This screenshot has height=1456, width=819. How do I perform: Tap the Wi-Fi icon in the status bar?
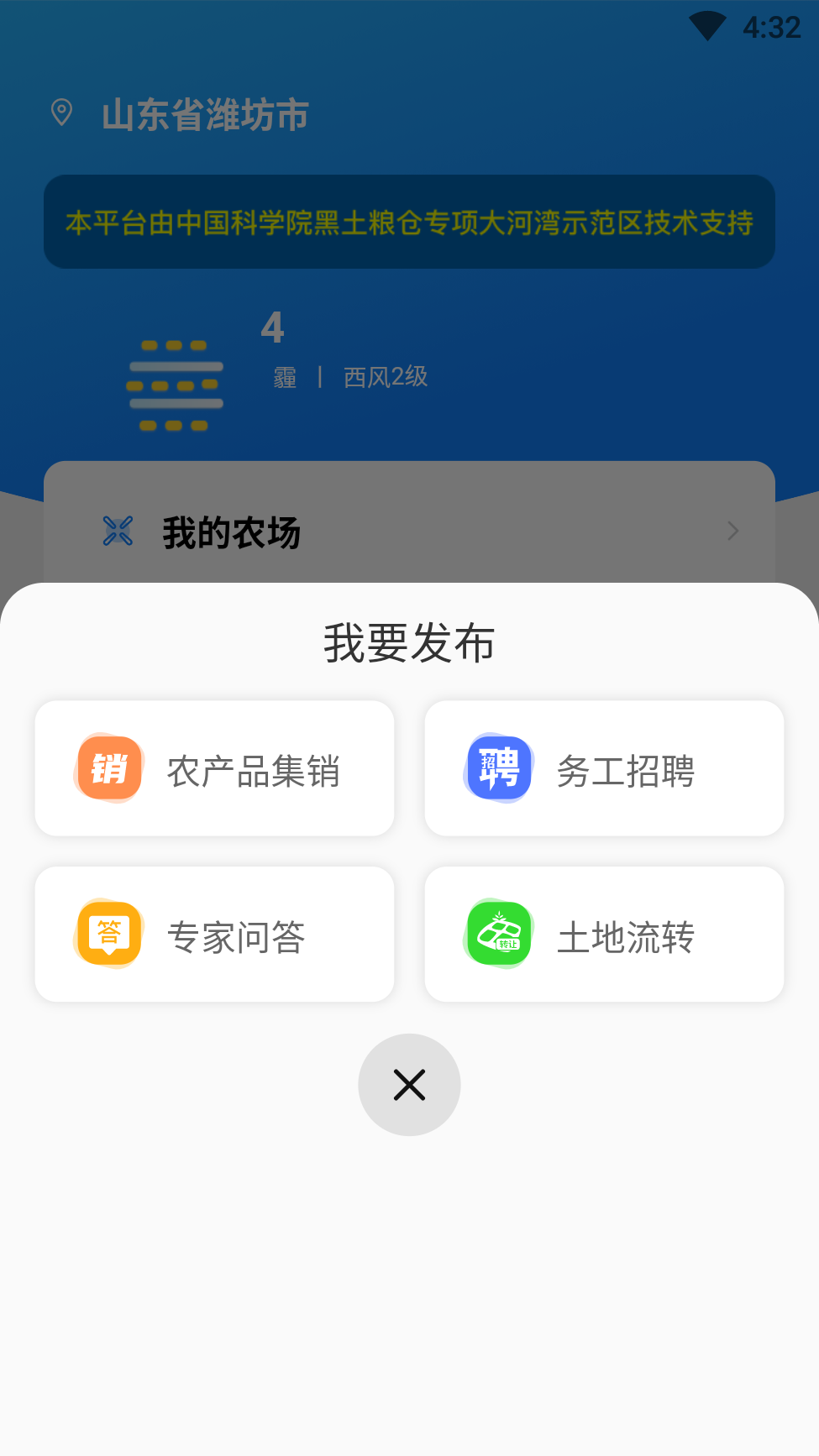706,26
